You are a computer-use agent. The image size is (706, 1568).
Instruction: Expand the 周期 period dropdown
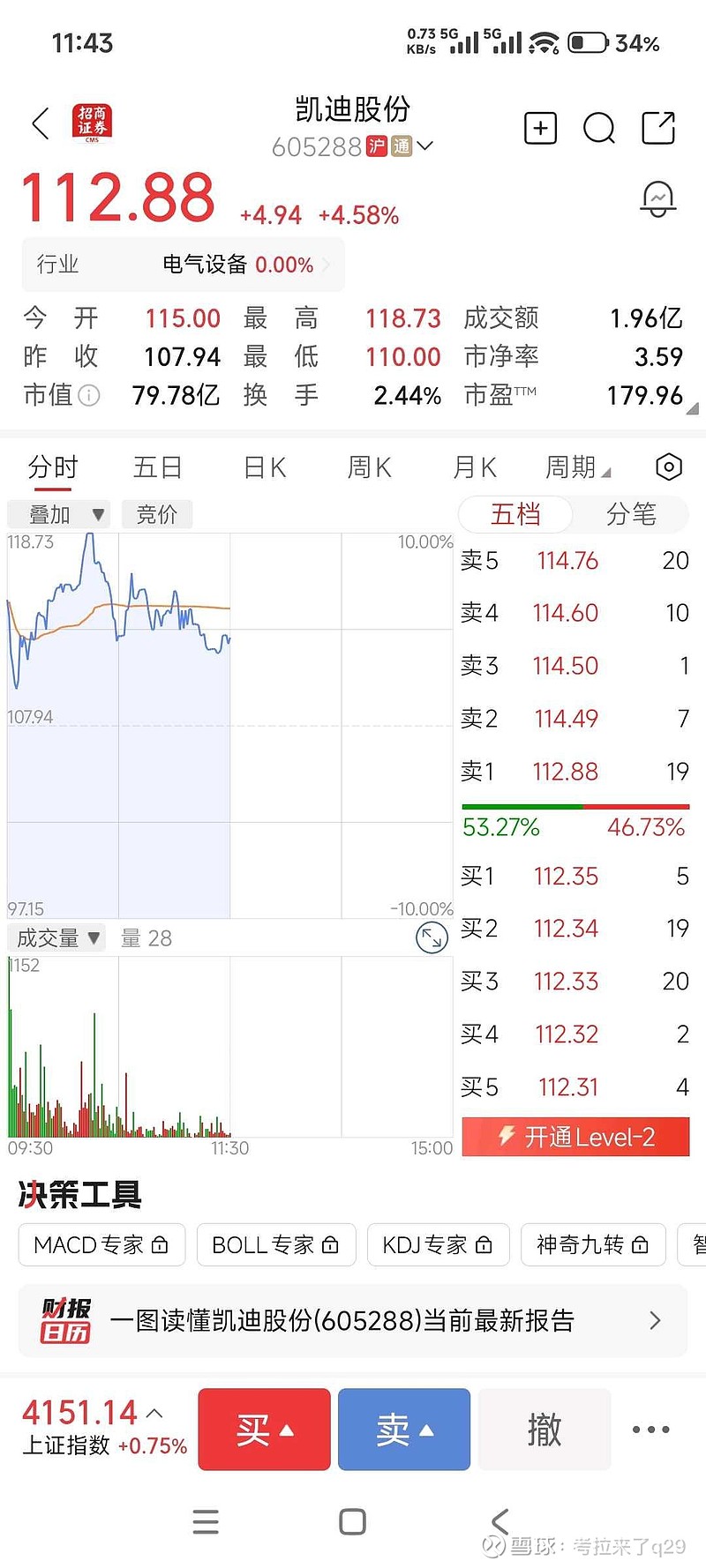click(x=577, y=467)
